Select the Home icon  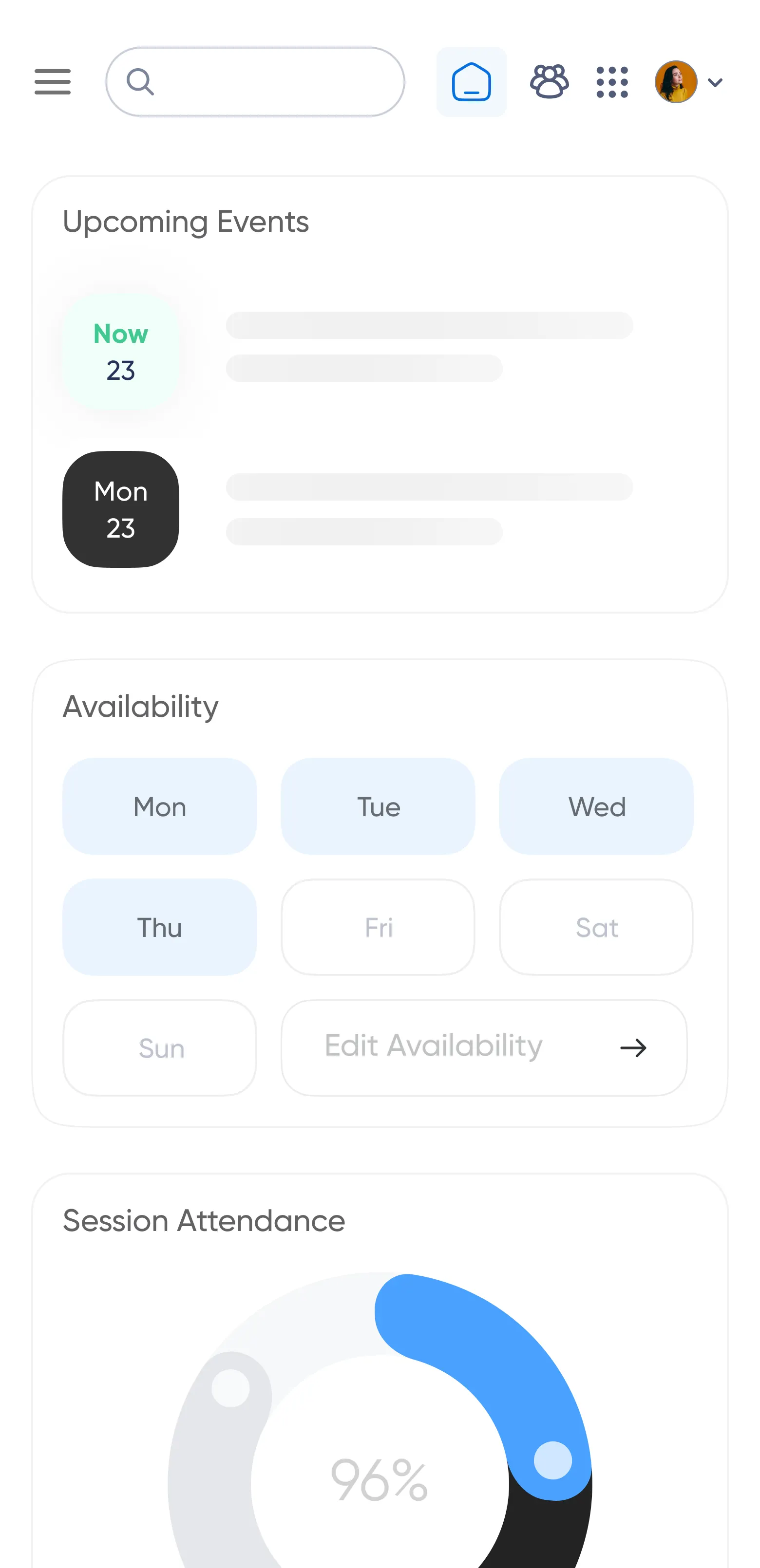[472, 81]
